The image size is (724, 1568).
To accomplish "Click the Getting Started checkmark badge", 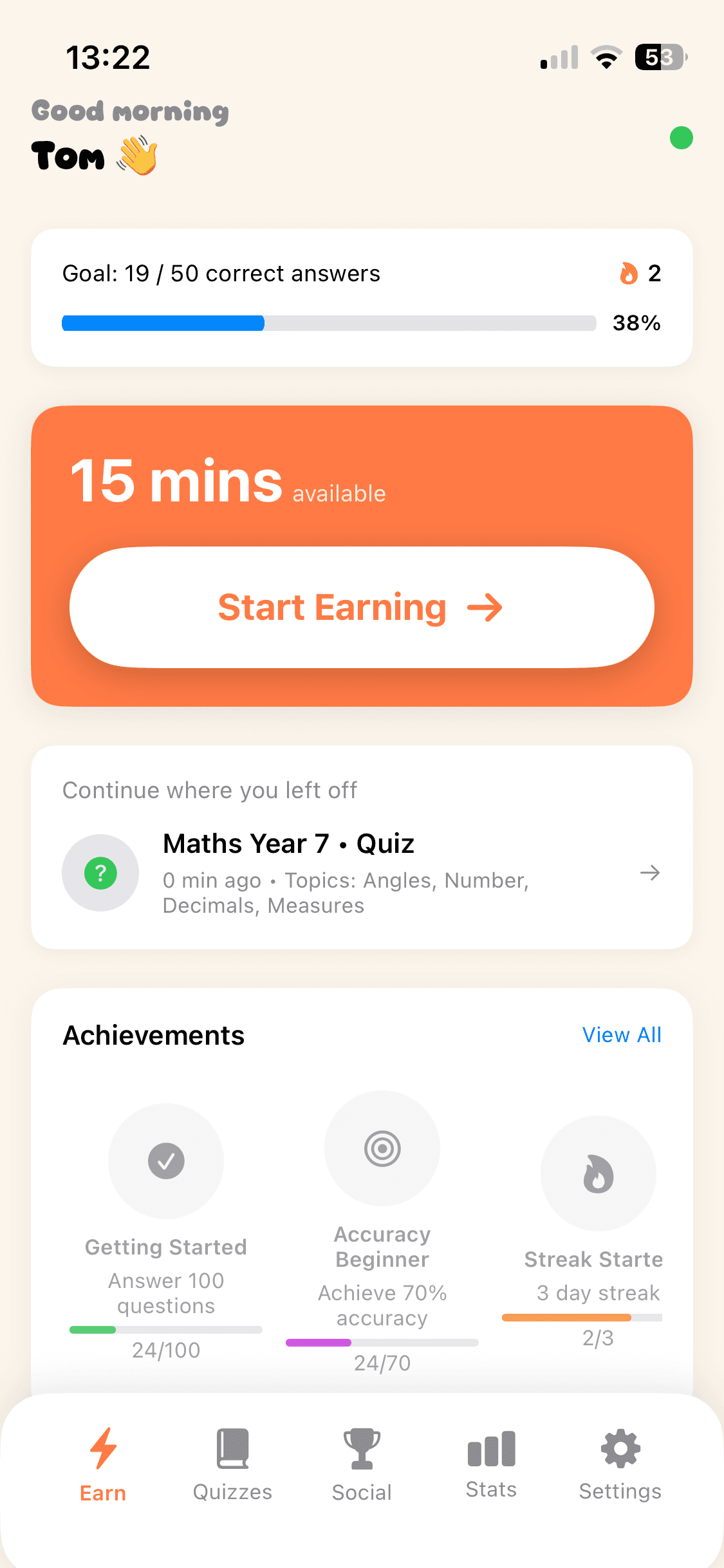I will pos(166,1161).
